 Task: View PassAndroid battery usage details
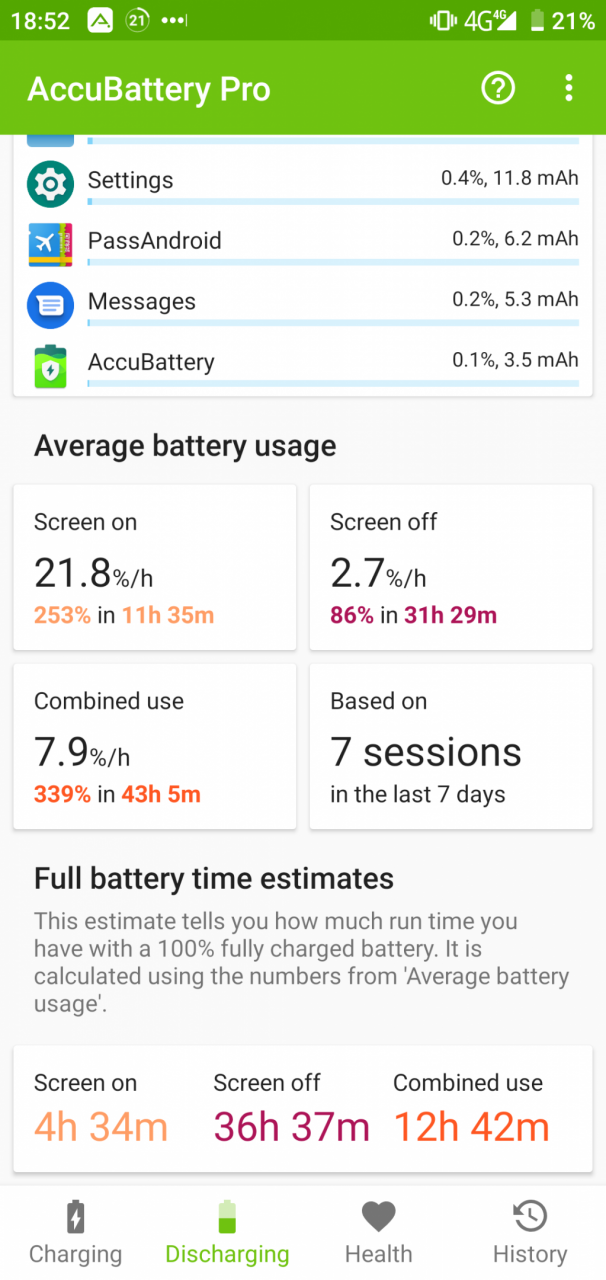[303, 243]
